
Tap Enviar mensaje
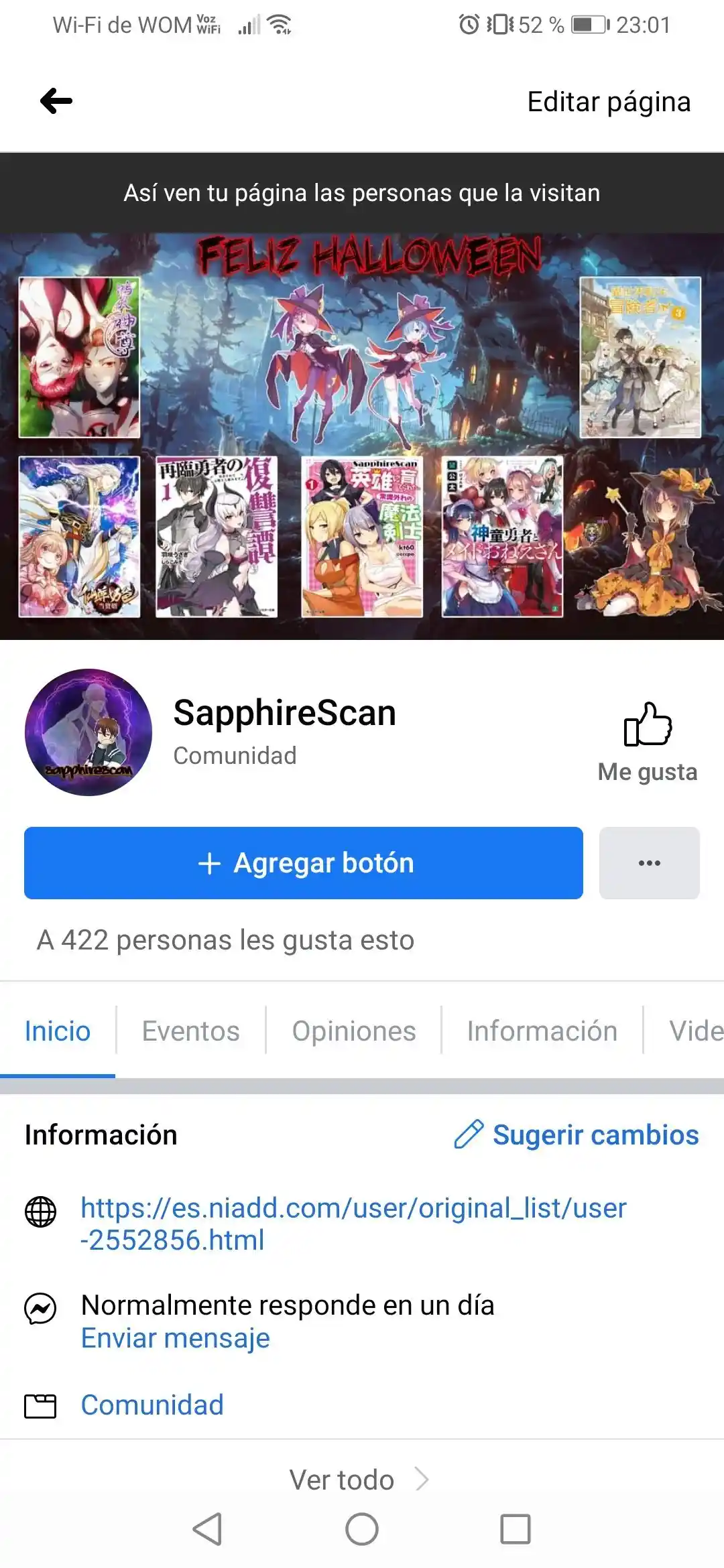click(x=175, y=1338)
